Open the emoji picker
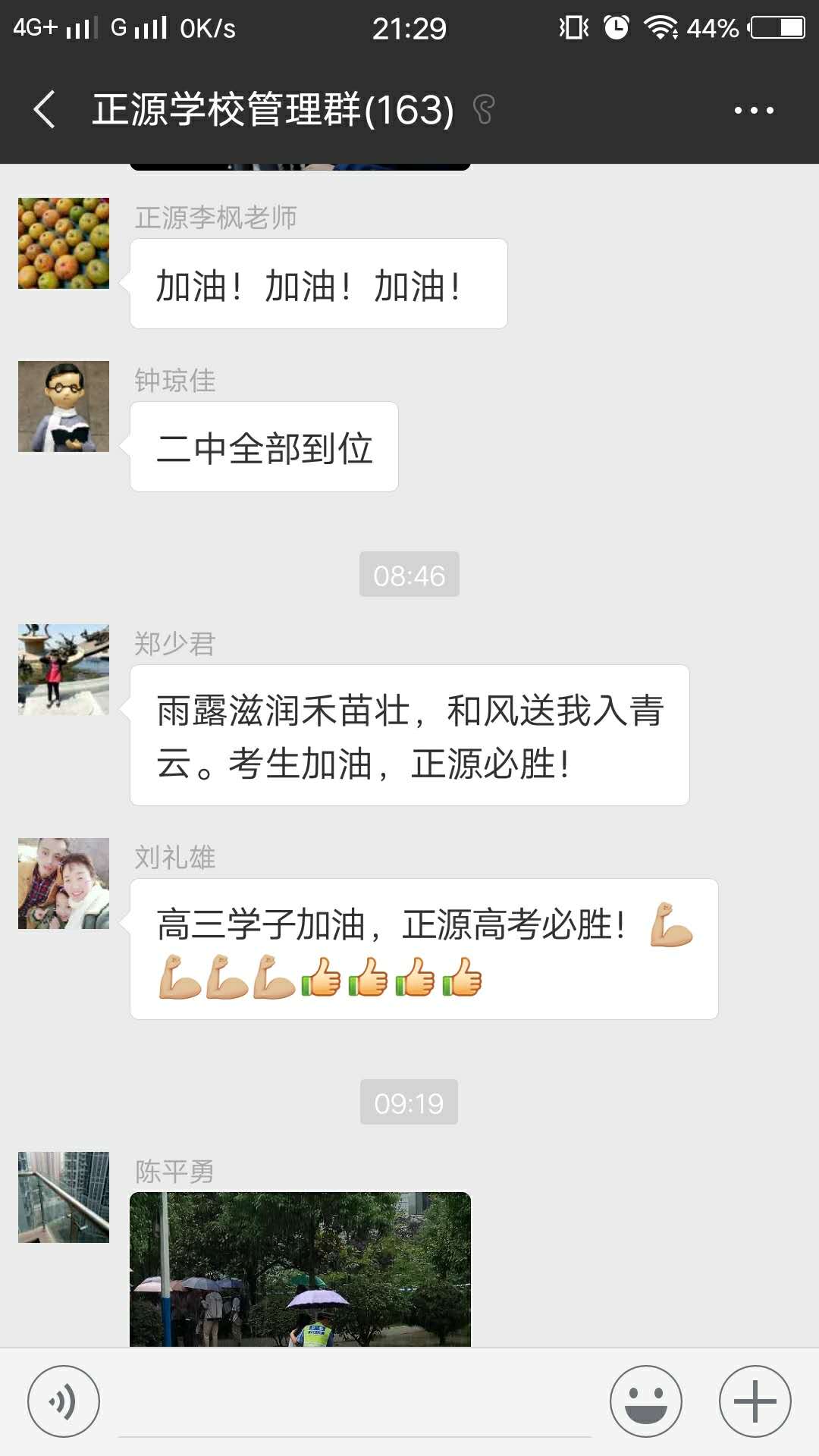 click(x=646, y=1401)
